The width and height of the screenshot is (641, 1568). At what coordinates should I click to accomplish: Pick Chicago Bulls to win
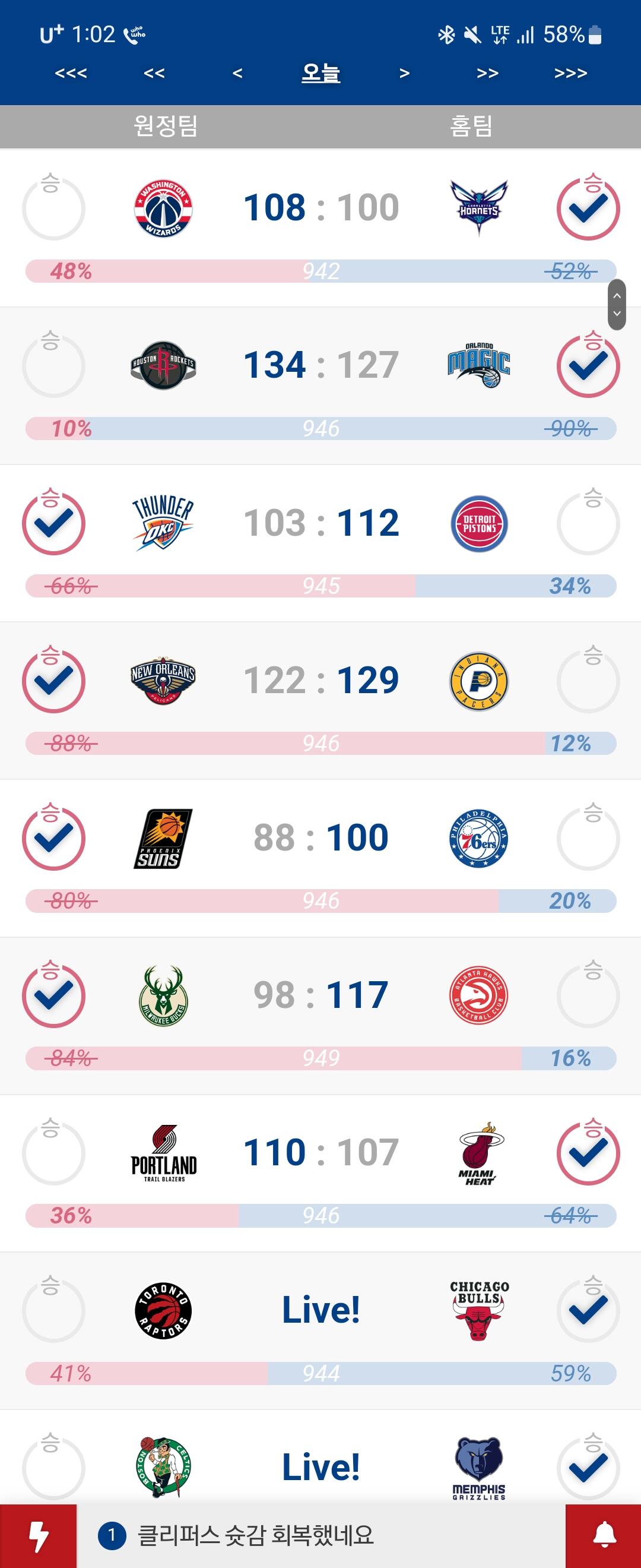tap(588, 1311)
